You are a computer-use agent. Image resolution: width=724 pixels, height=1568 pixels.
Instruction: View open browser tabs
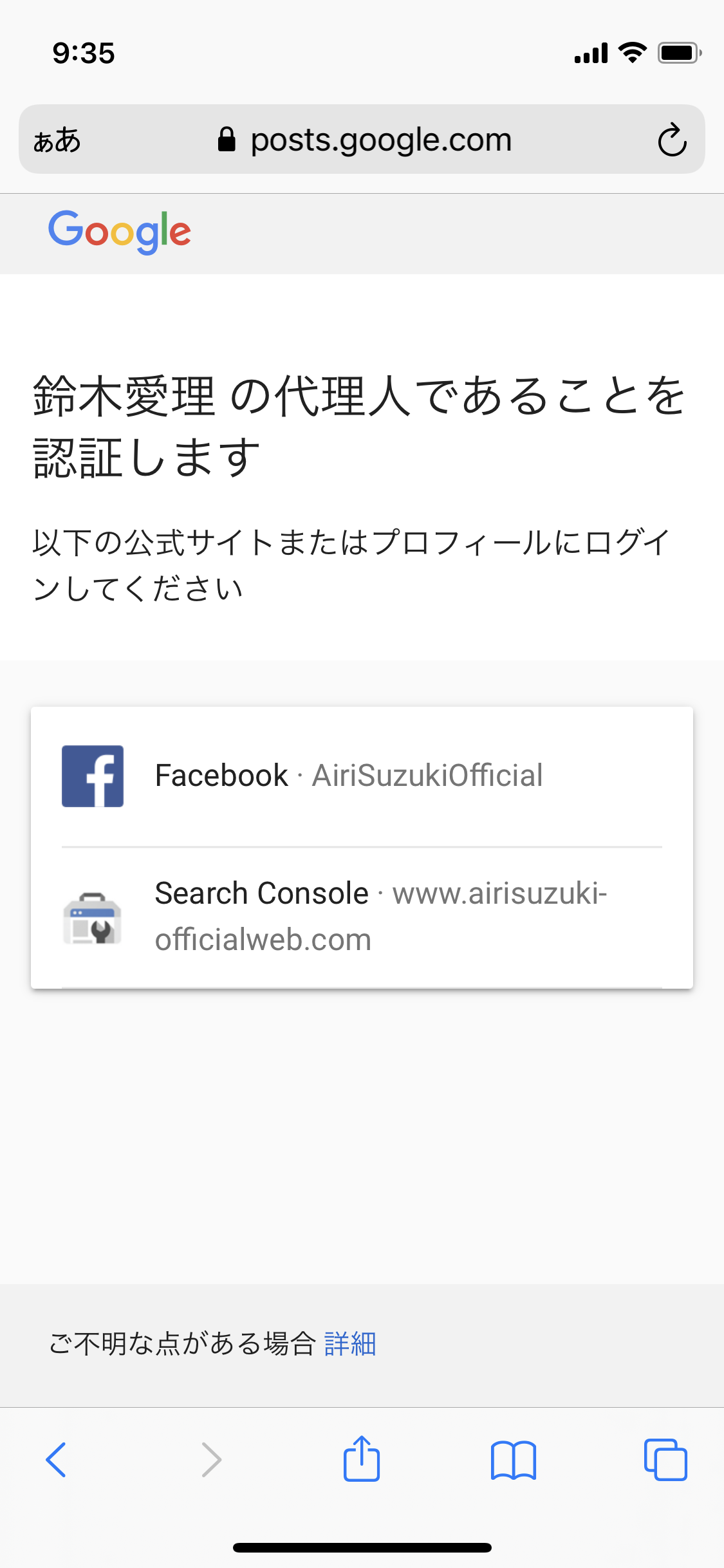665,1459
